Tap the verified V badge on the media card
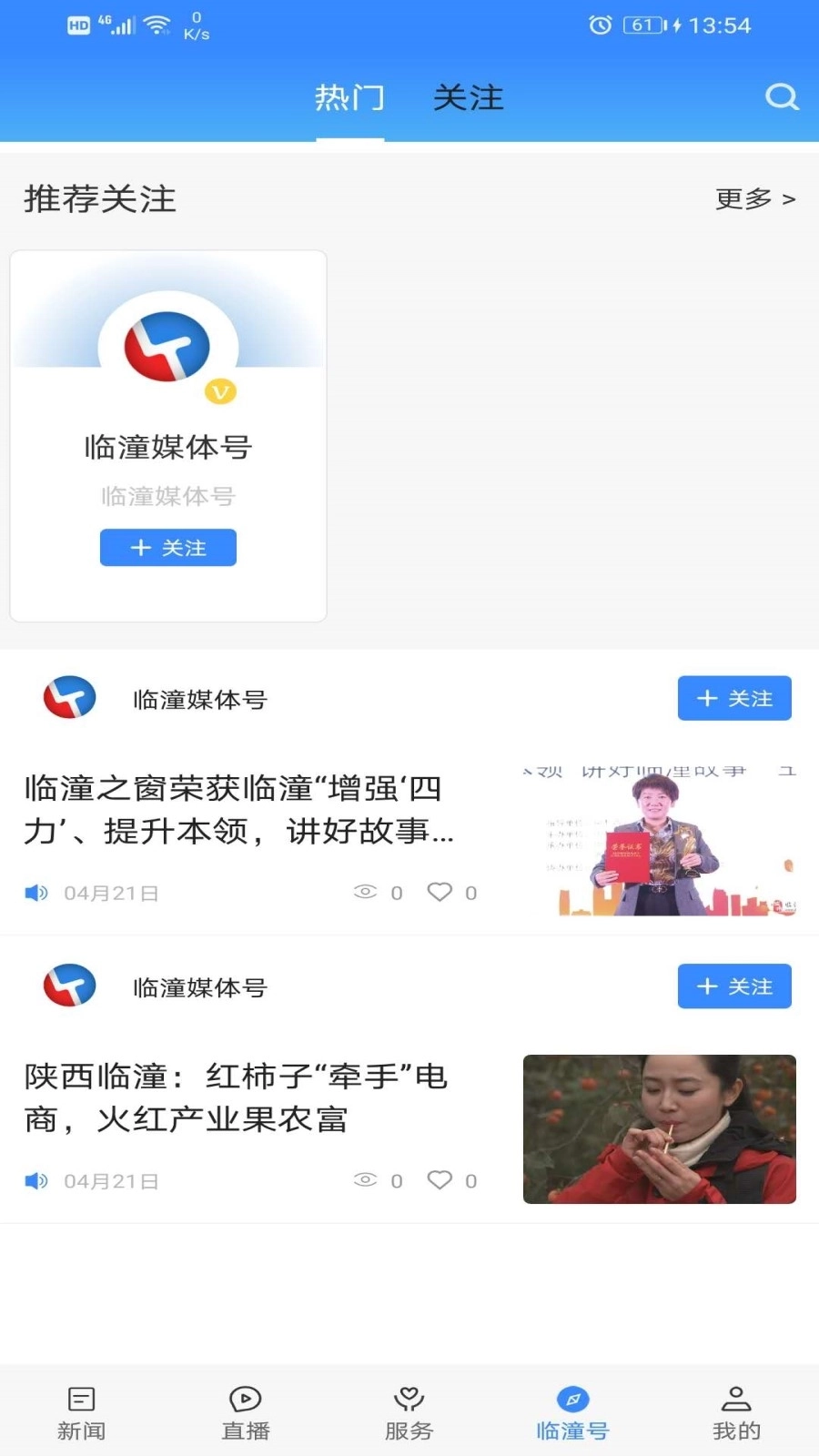Image resolution: width=819 pixels, height=1456 pixels. [218, 391]
